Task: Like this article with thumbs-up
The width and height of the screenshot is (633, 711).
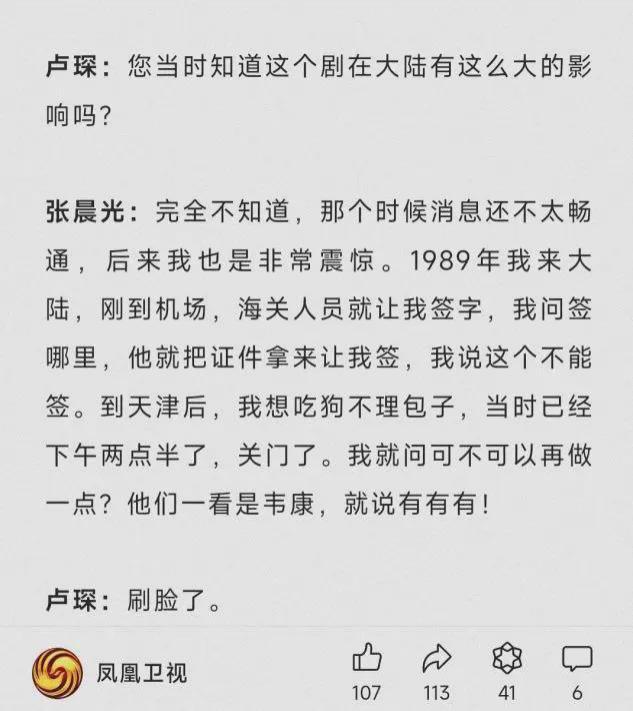Action: point(367,659)
